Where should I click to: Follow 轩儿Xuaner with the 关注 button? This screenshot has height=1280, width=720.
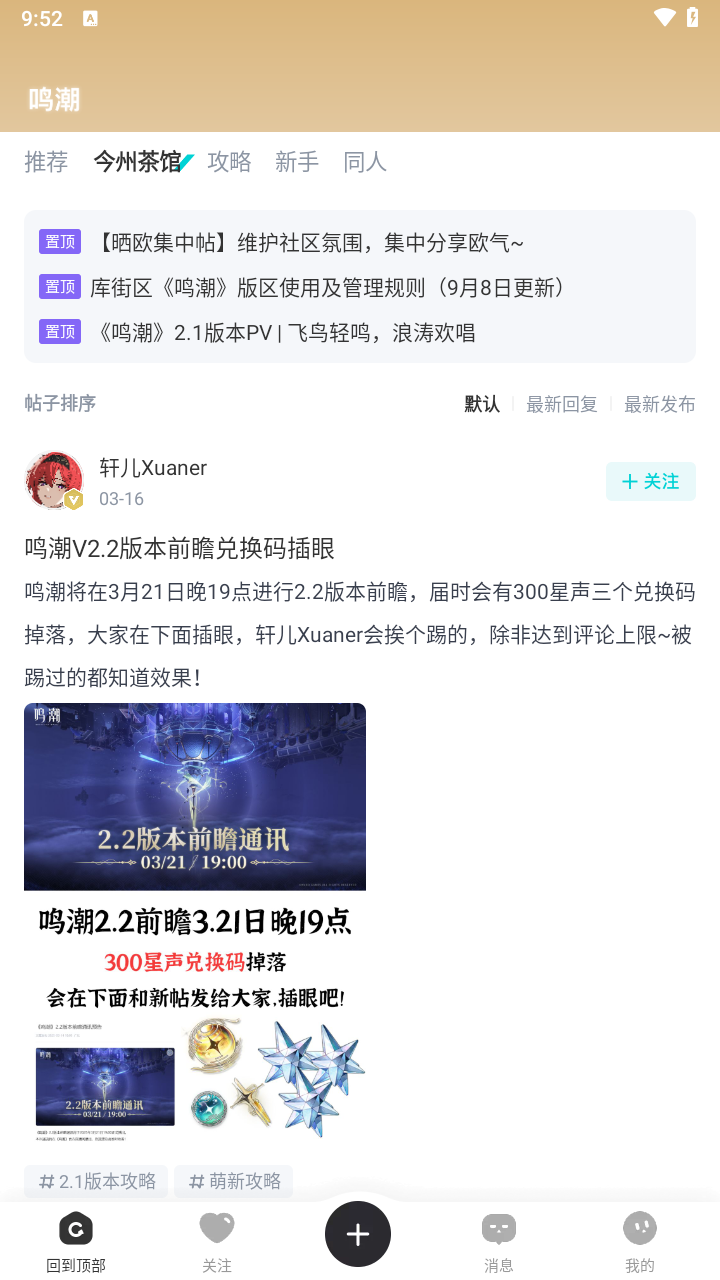[x=650, y=482]
